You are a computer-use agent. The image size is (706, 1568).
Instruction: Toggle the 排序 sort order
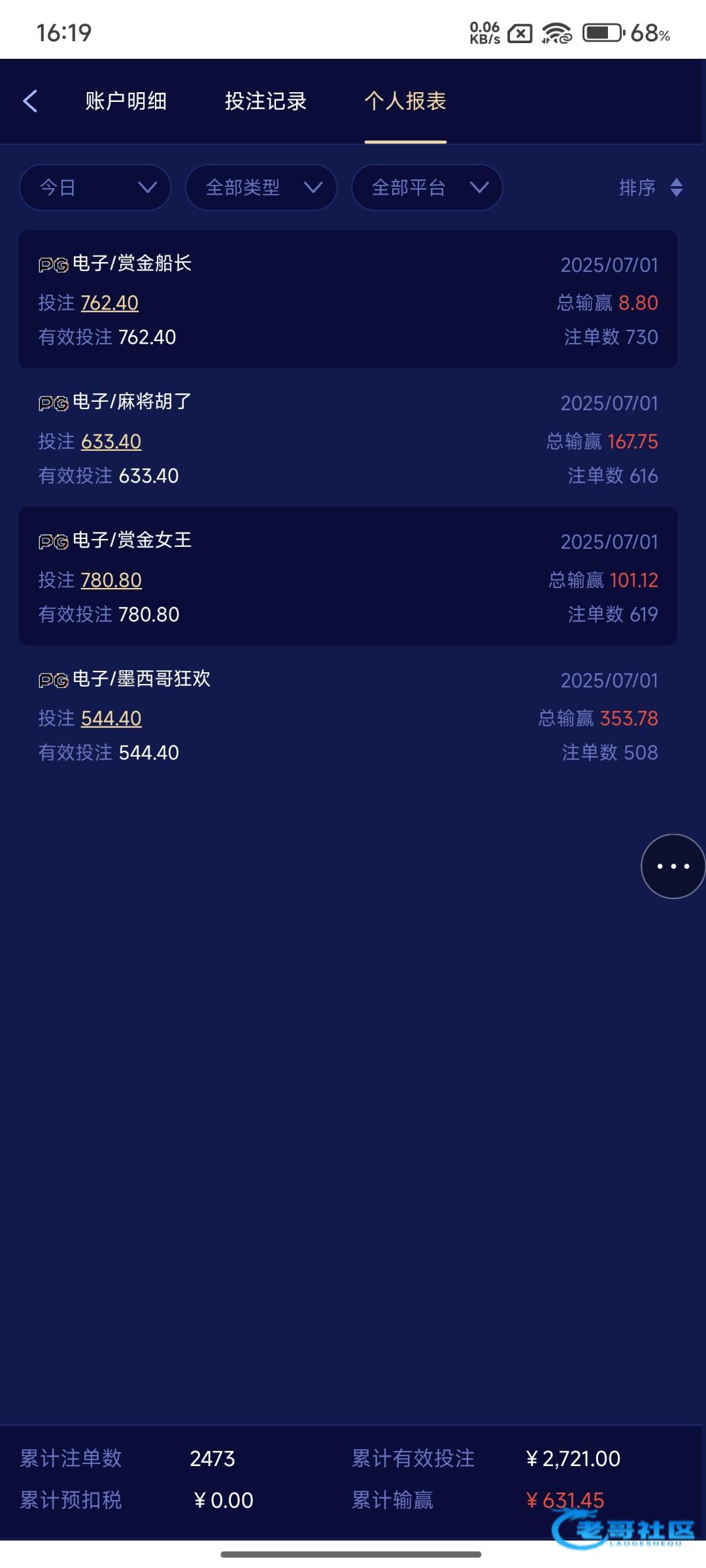point(651,188)
